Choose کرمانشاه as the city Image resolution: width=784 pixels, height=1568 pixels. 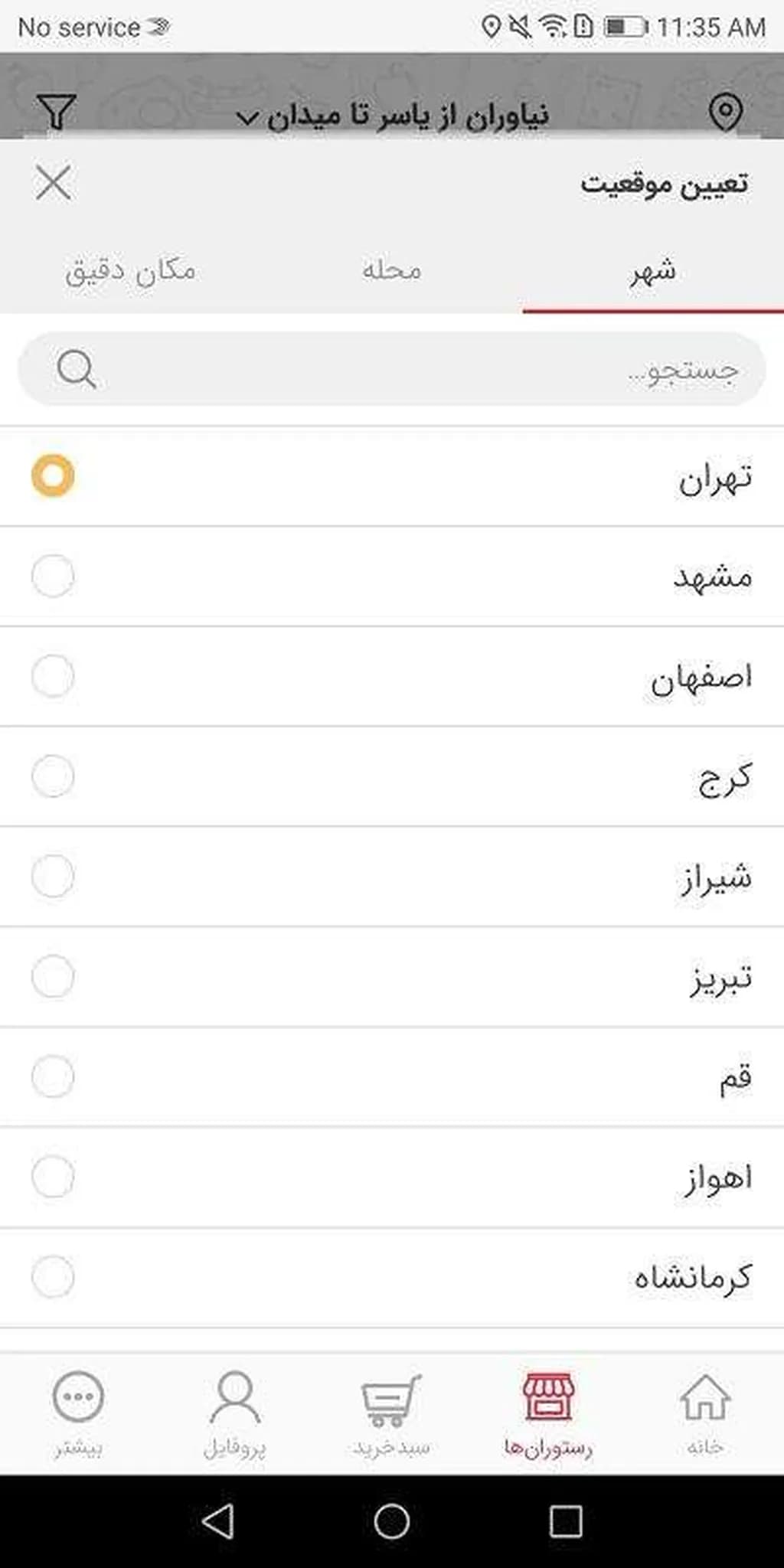[53, 1277]
